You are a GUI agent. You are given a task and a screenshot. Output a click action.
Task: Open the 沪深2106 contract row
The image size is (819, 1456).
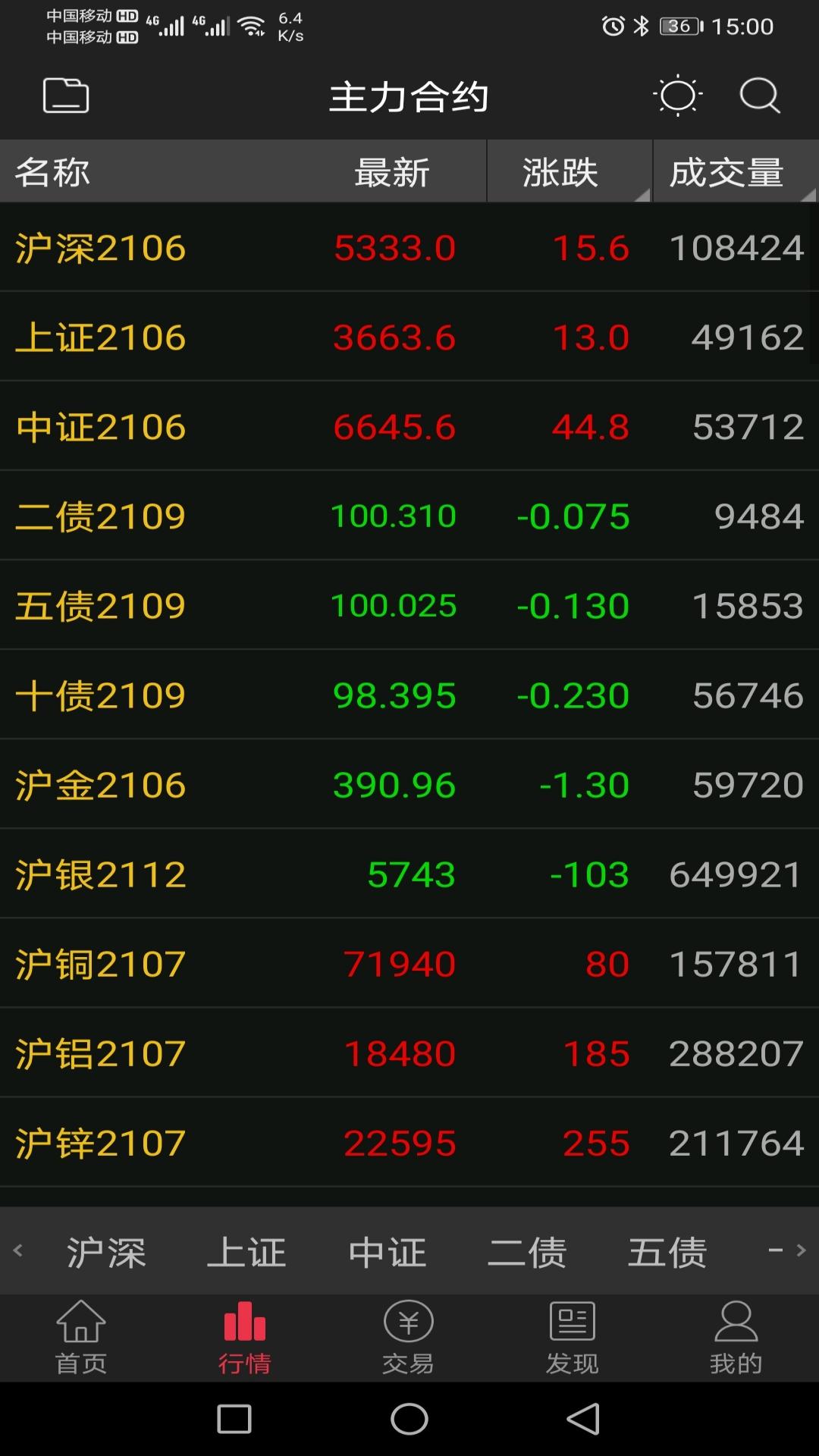coord(409,248)
